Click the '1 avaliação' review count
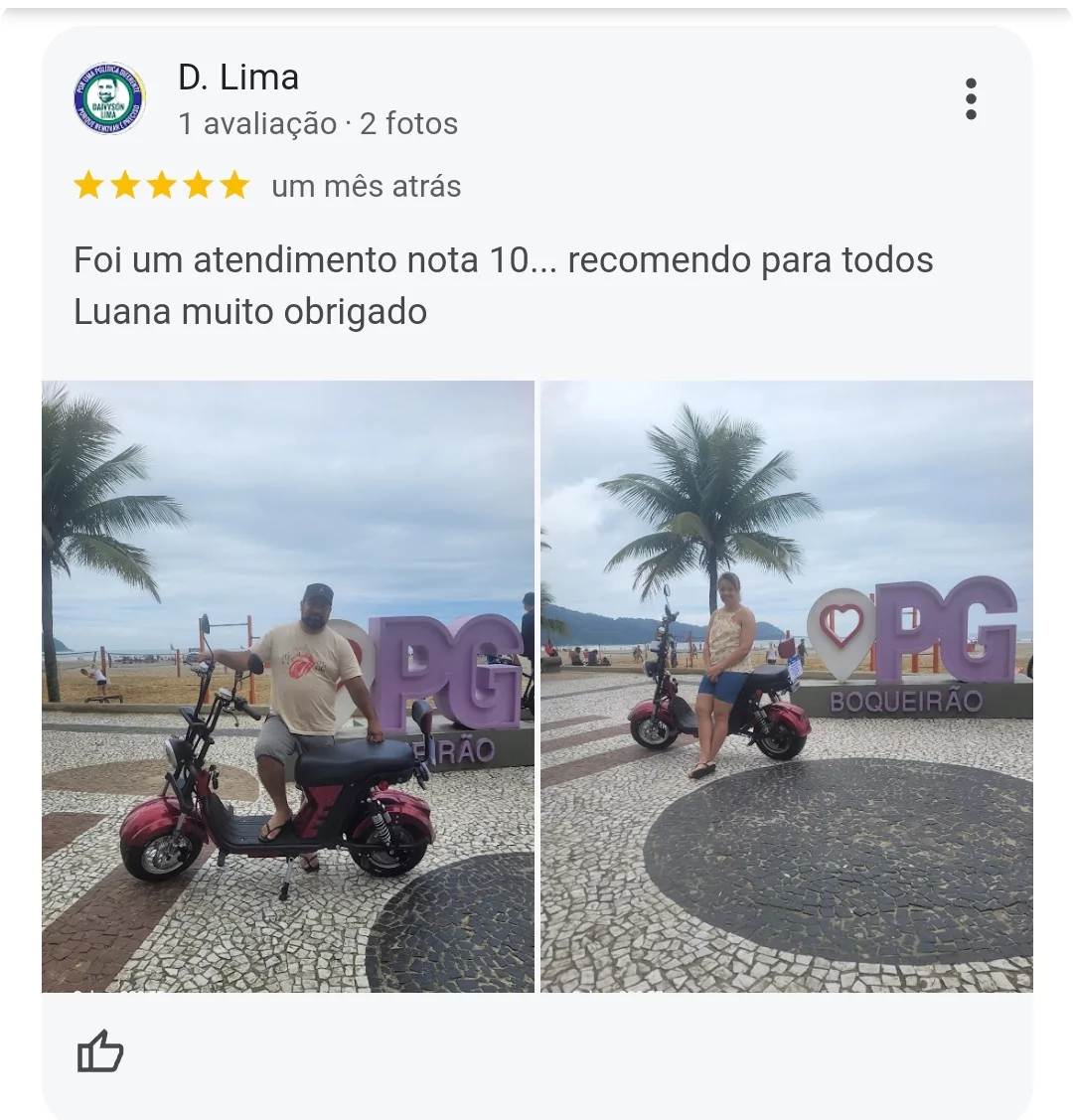 click(256, 124)
